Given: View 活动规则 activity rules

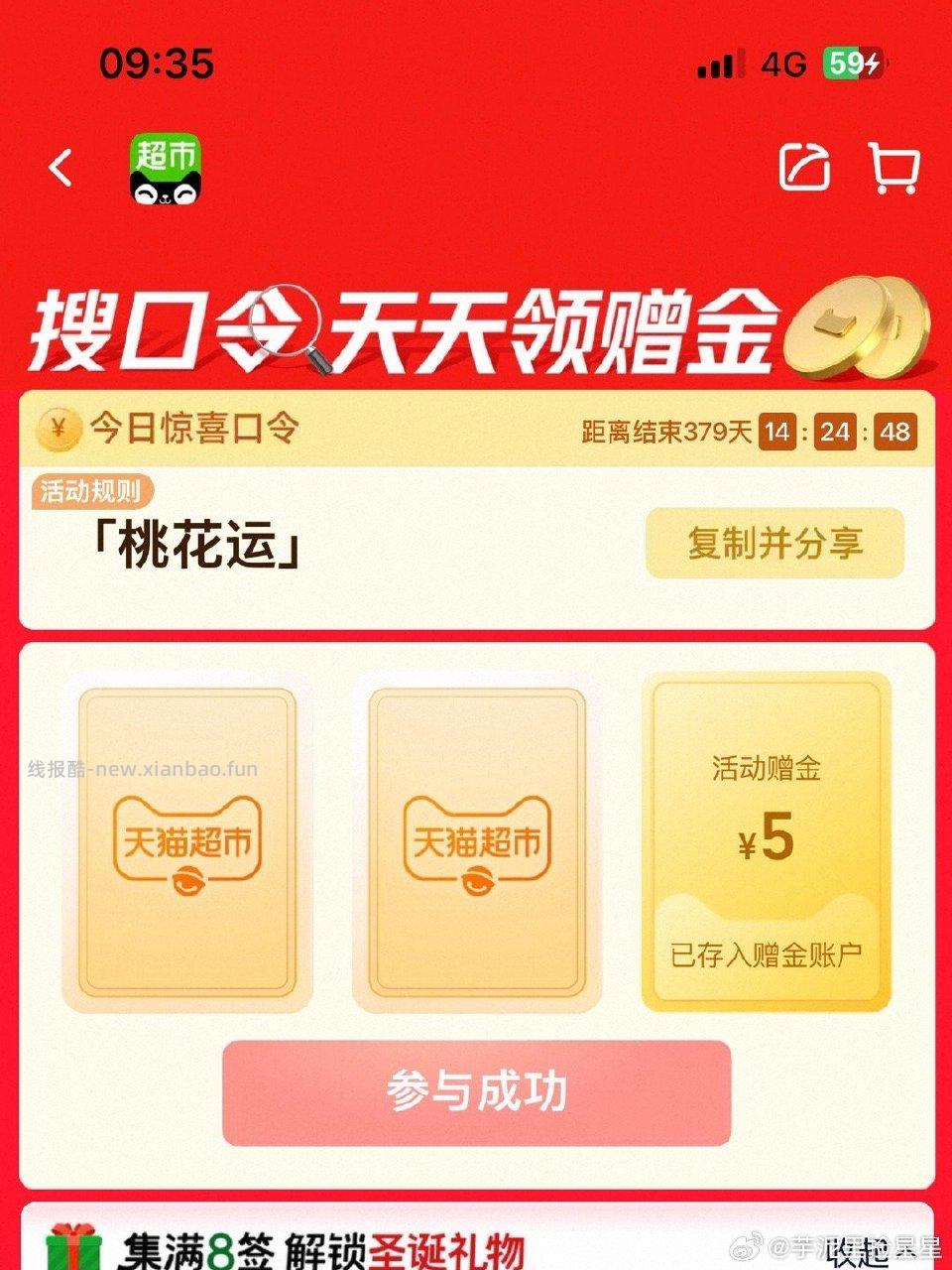Looking at the screenshot, I should tap(93, 491).
